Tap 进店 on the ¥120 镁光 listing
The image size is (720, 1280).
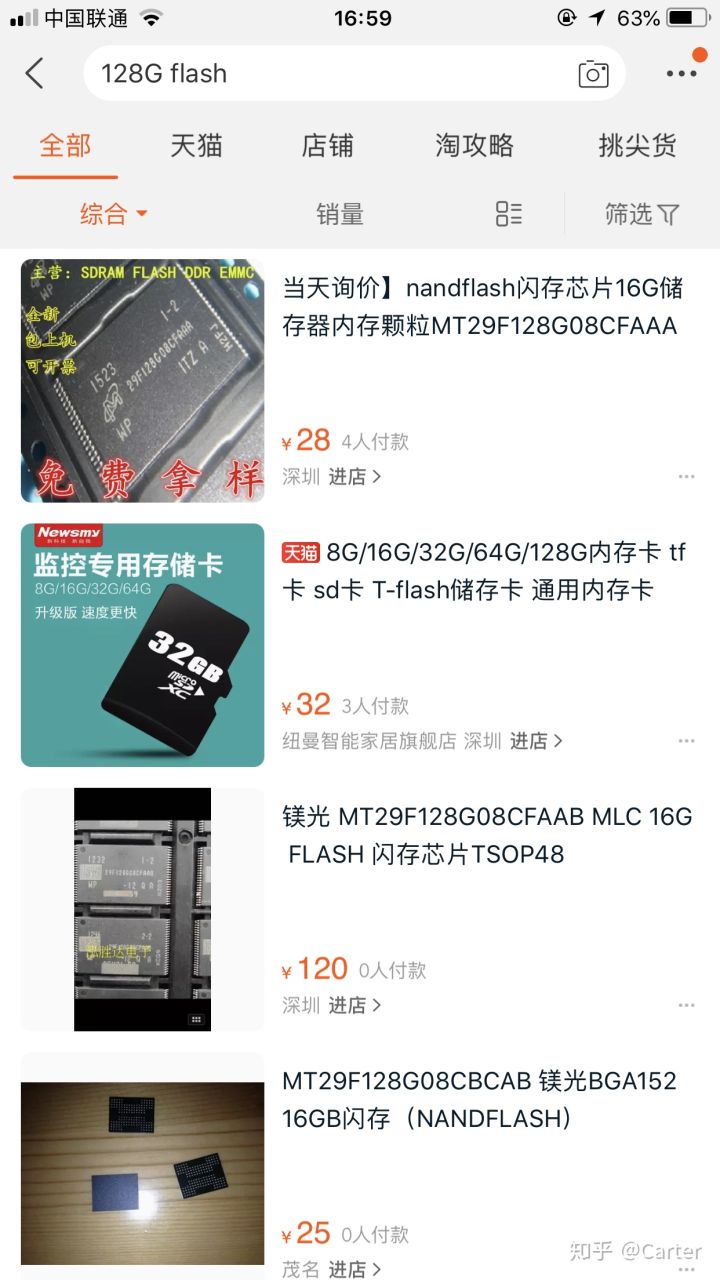[x=355, y=1005]
